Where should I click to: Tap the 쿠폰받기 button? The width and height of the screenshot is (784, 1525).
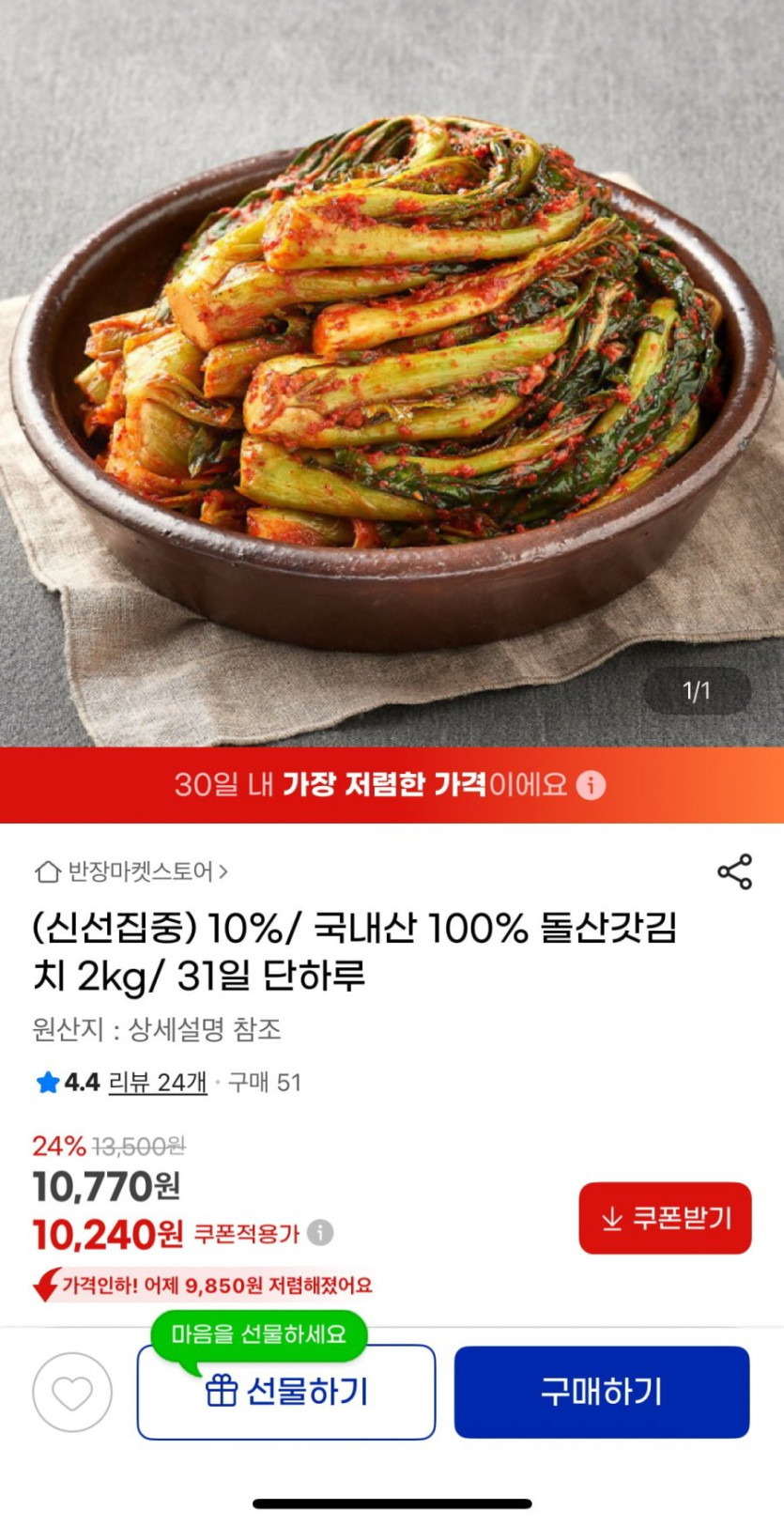(x=665, y=1218)
